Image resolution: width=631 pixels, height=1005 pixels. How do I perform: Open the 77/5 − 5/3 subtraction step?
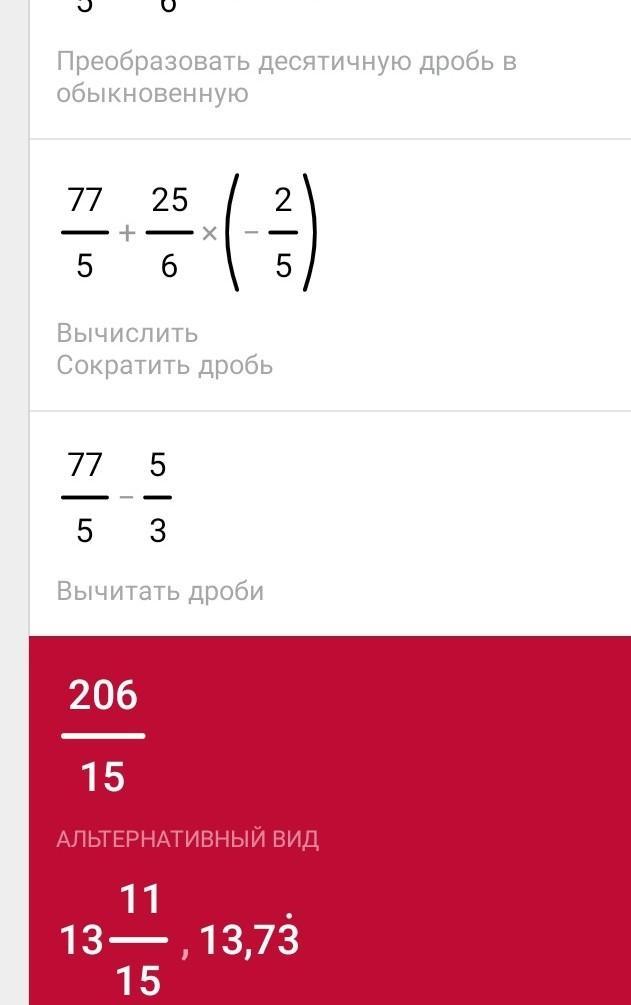(117, 498)
